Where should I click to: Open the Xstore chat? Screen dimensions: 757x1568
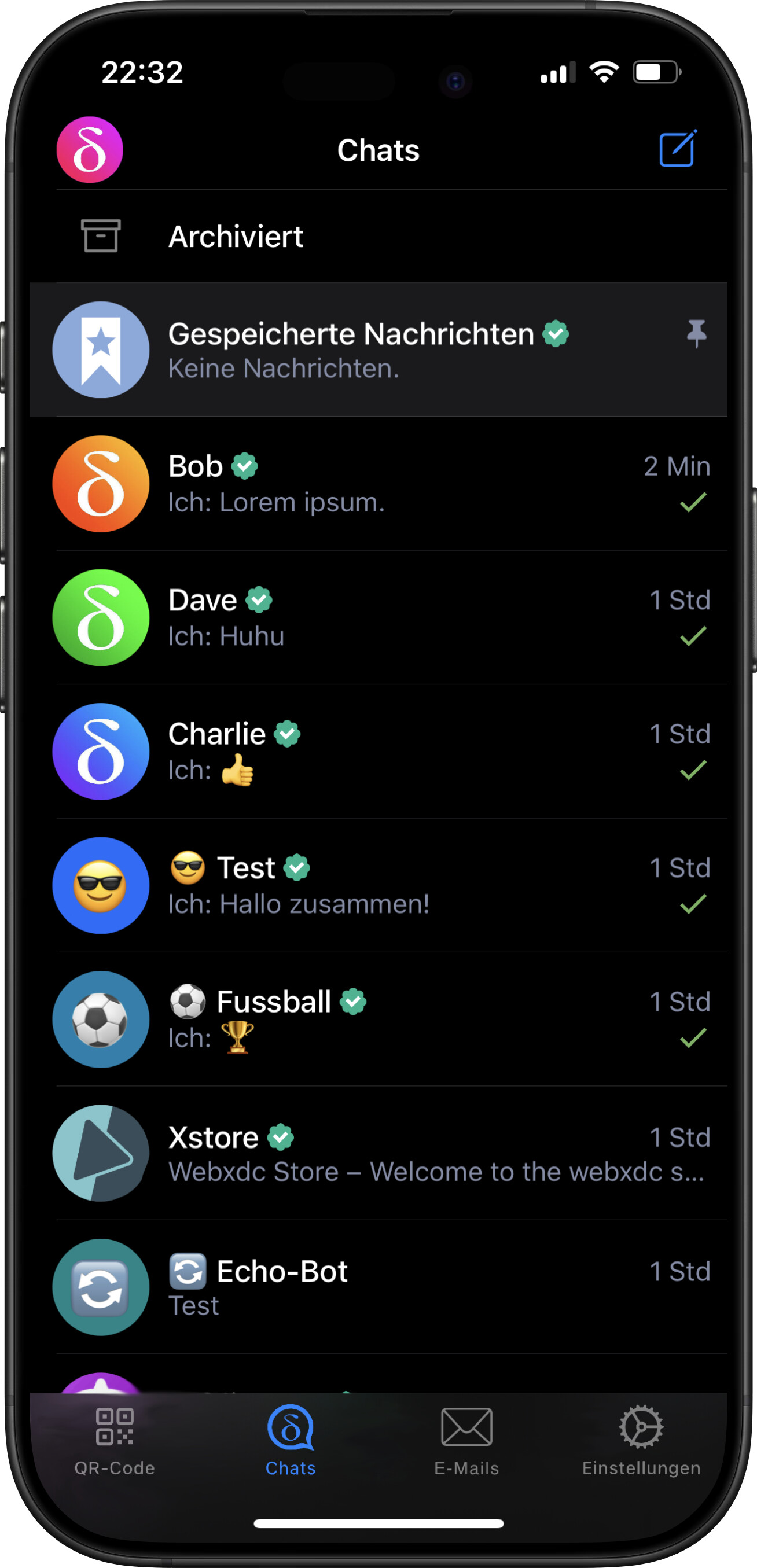pos(378,1154)
